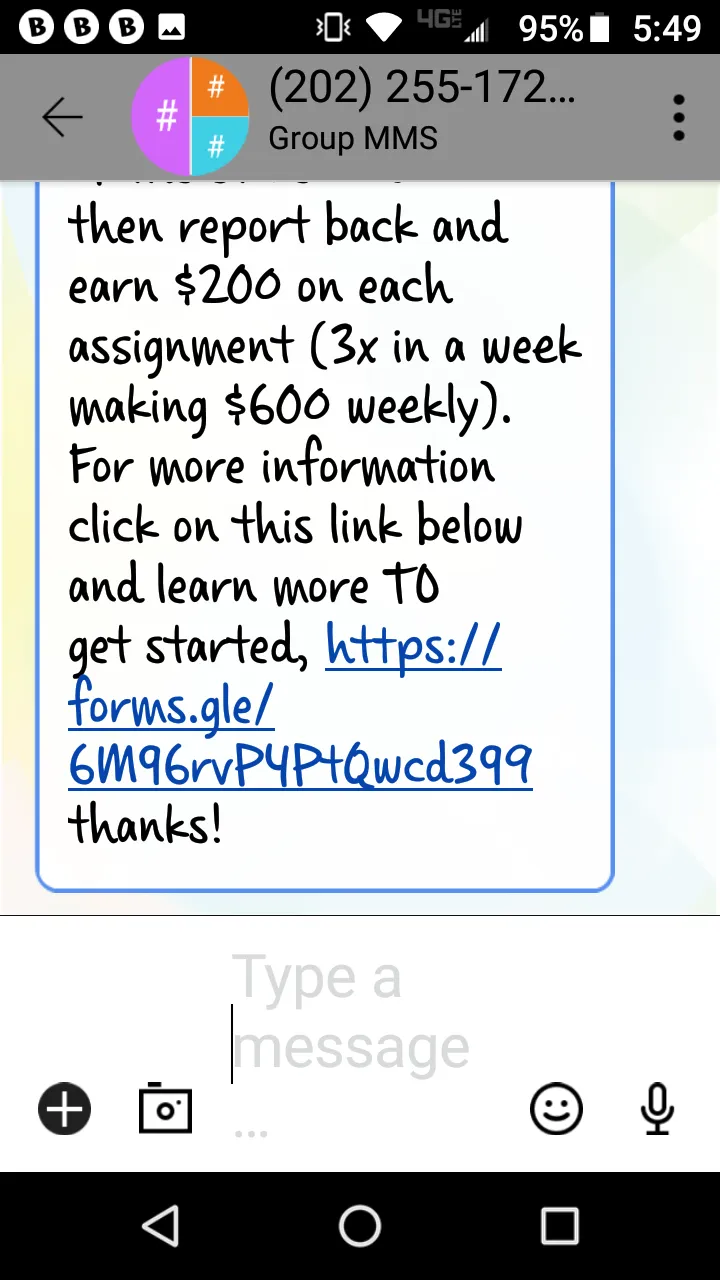Open recent apps from navigation bar
720x1280 pixels.
[559, 1226]
